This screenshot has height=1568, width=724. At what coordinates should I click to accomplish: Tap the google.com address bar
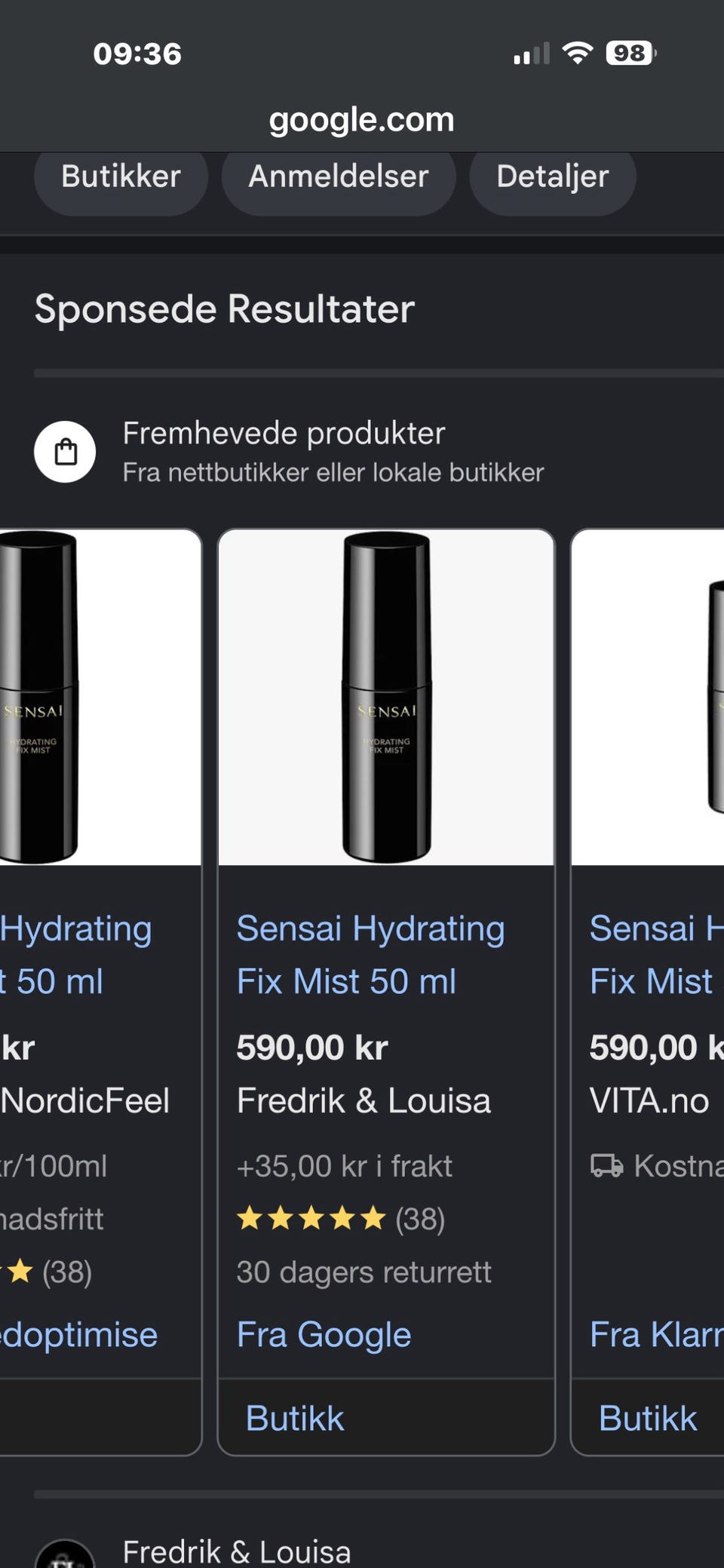pos(362,120)
